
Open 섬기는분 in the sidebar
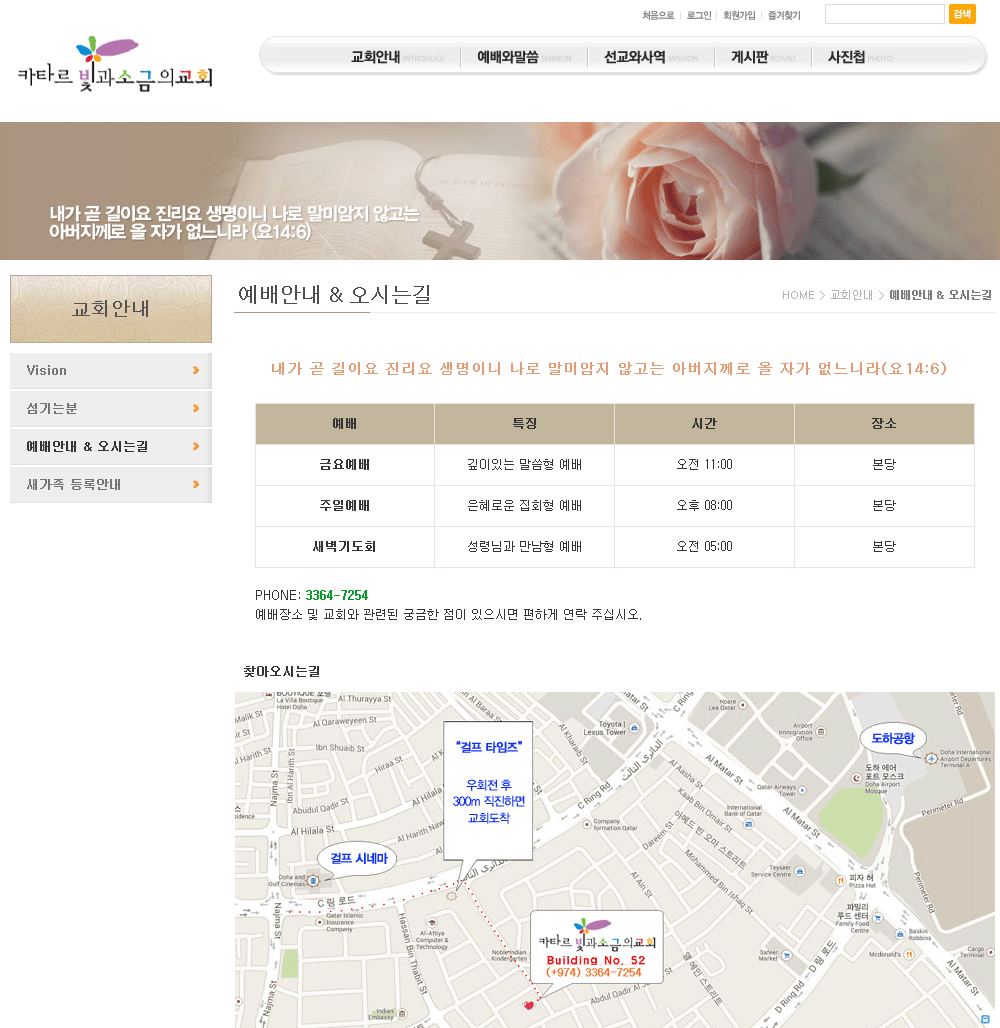click(110, 408)
